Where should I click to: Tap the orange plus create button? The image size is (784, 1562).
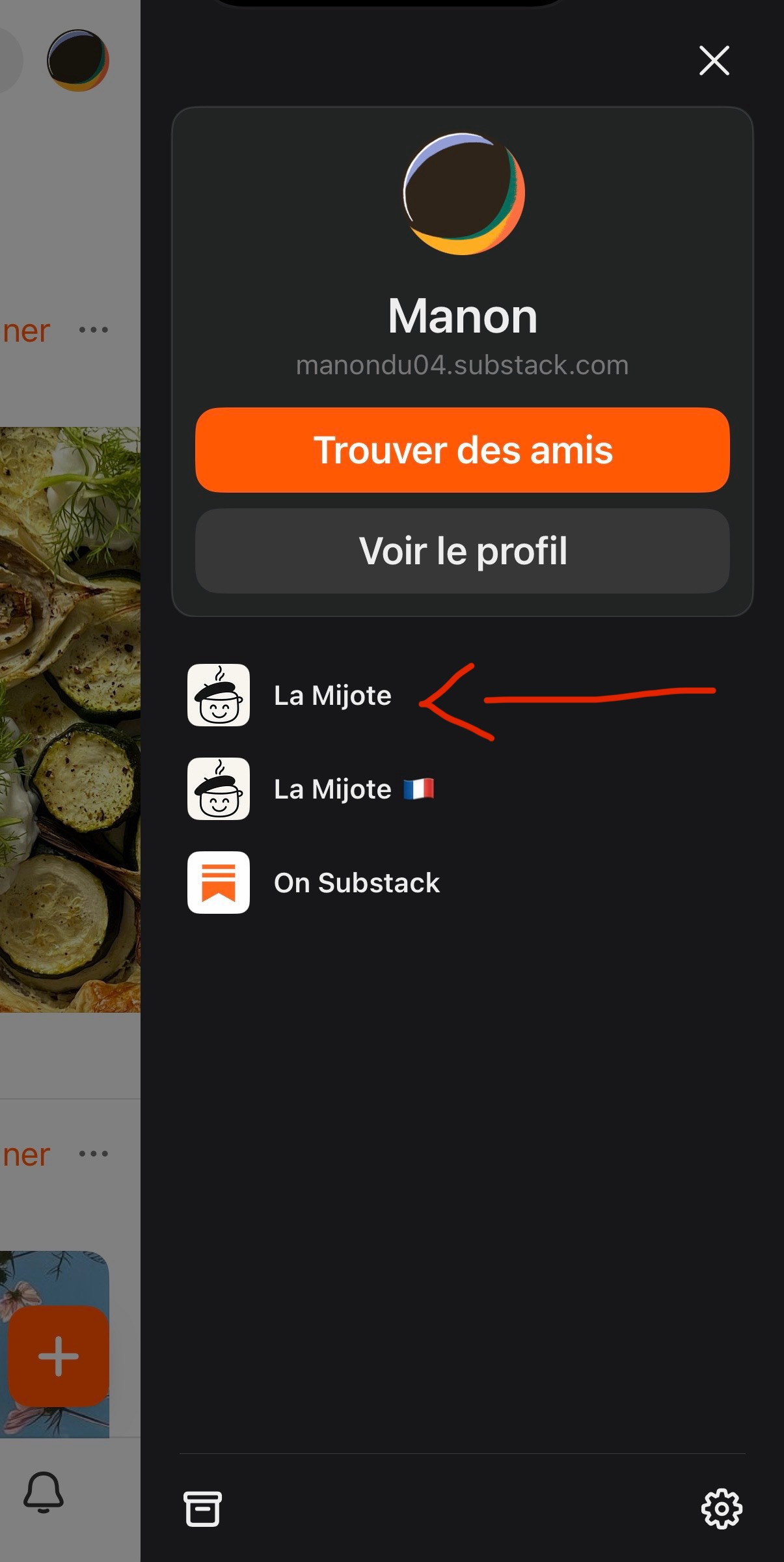click(59, 1356)
